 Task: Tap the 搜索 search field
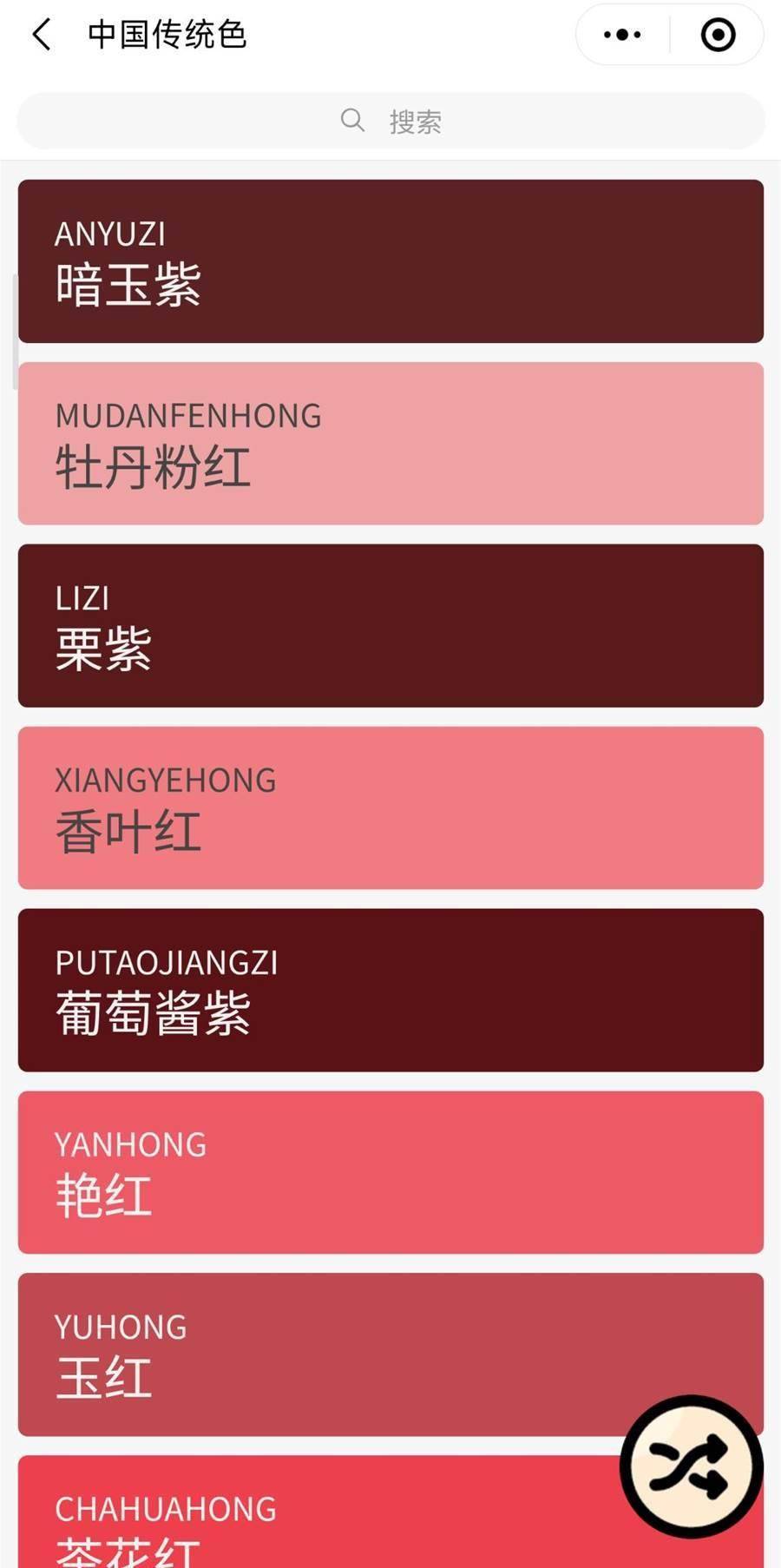[390, 121]
